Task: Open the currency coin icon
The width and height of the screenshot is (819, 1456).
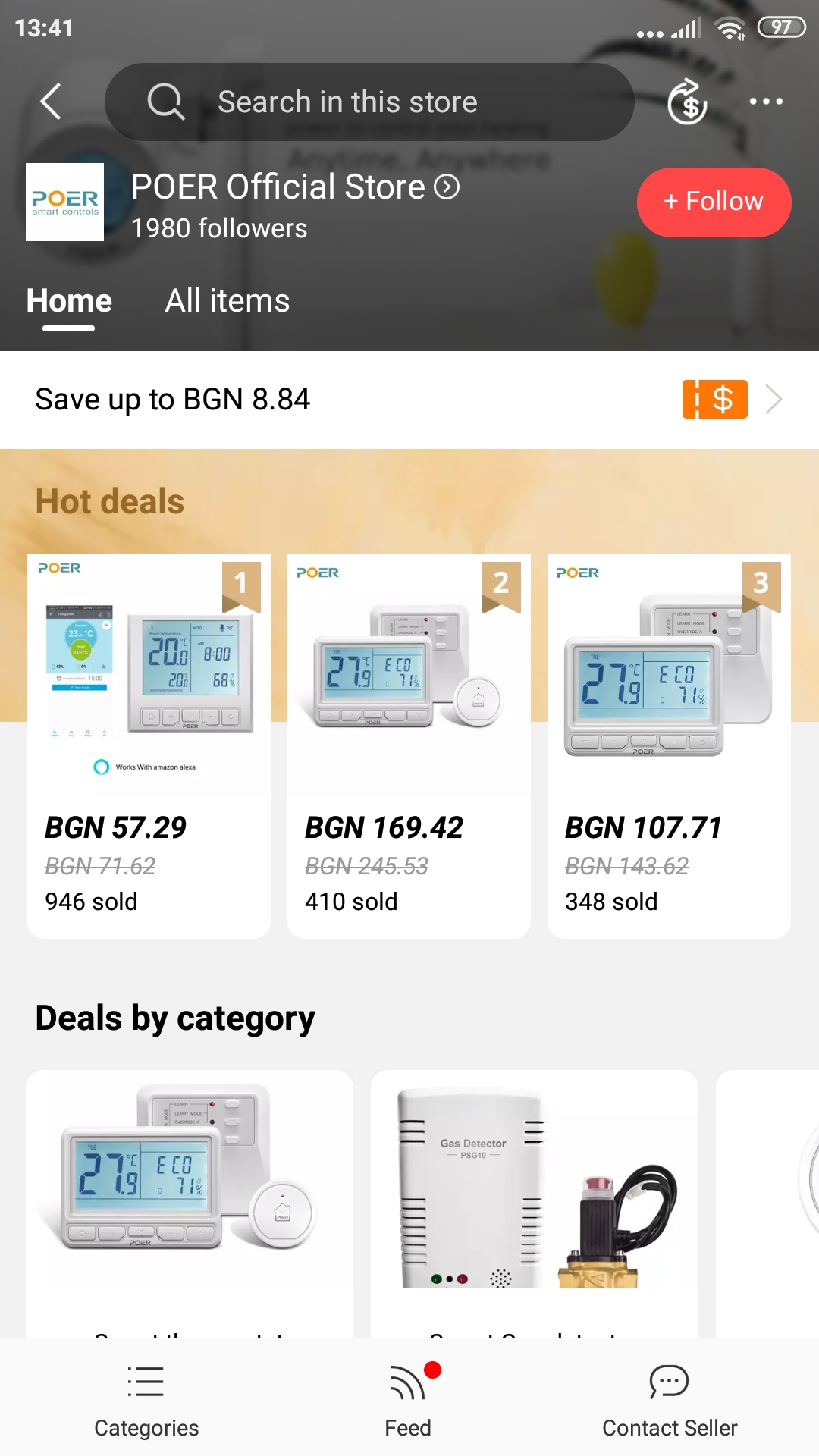Action: tap(687, 102)
